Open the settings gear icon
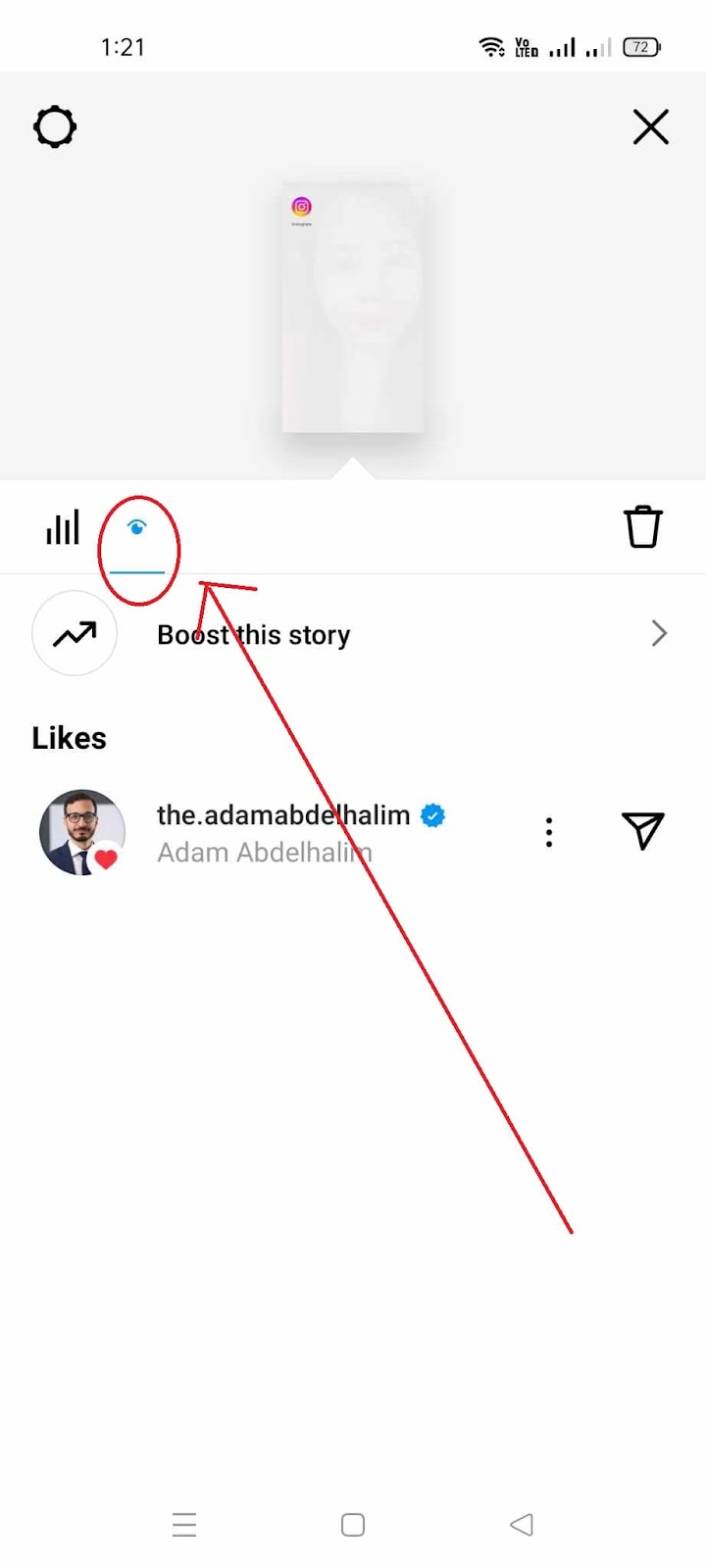The width and height of the screenshot is (706, 1568). [x=54, y=126]
